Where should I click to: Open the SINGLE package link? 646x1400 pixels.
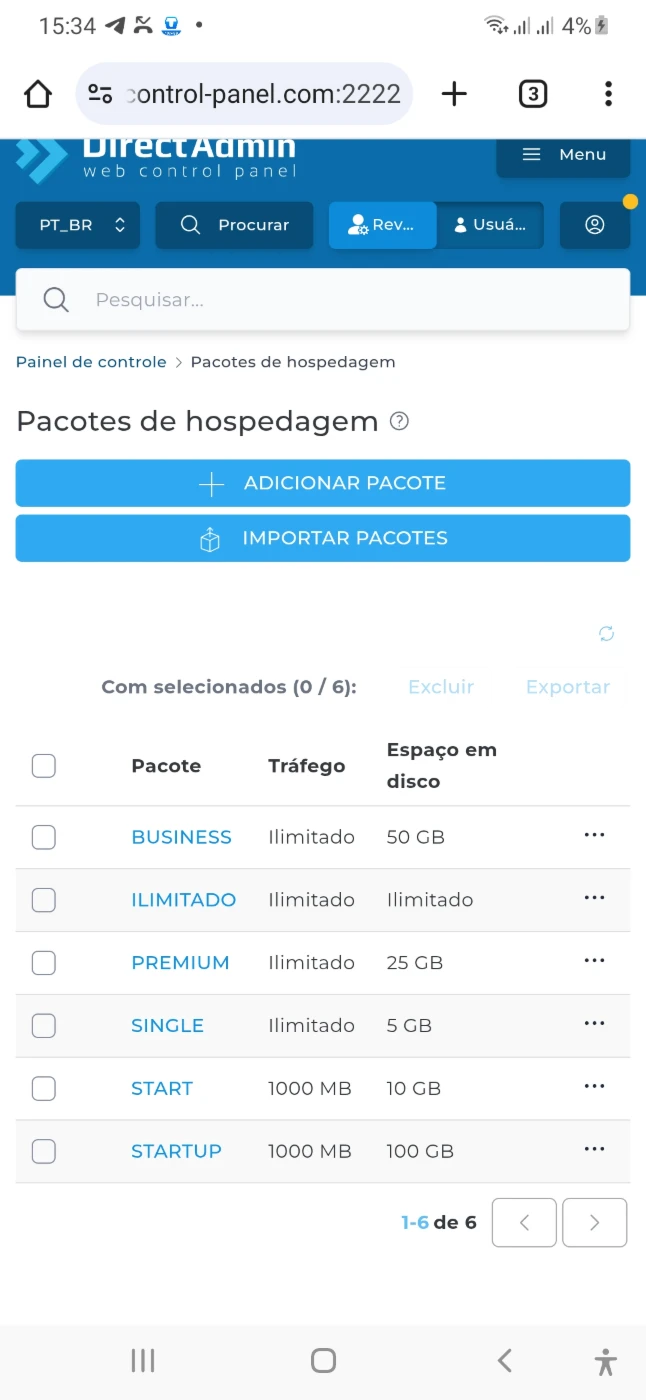coord(167,1026)
